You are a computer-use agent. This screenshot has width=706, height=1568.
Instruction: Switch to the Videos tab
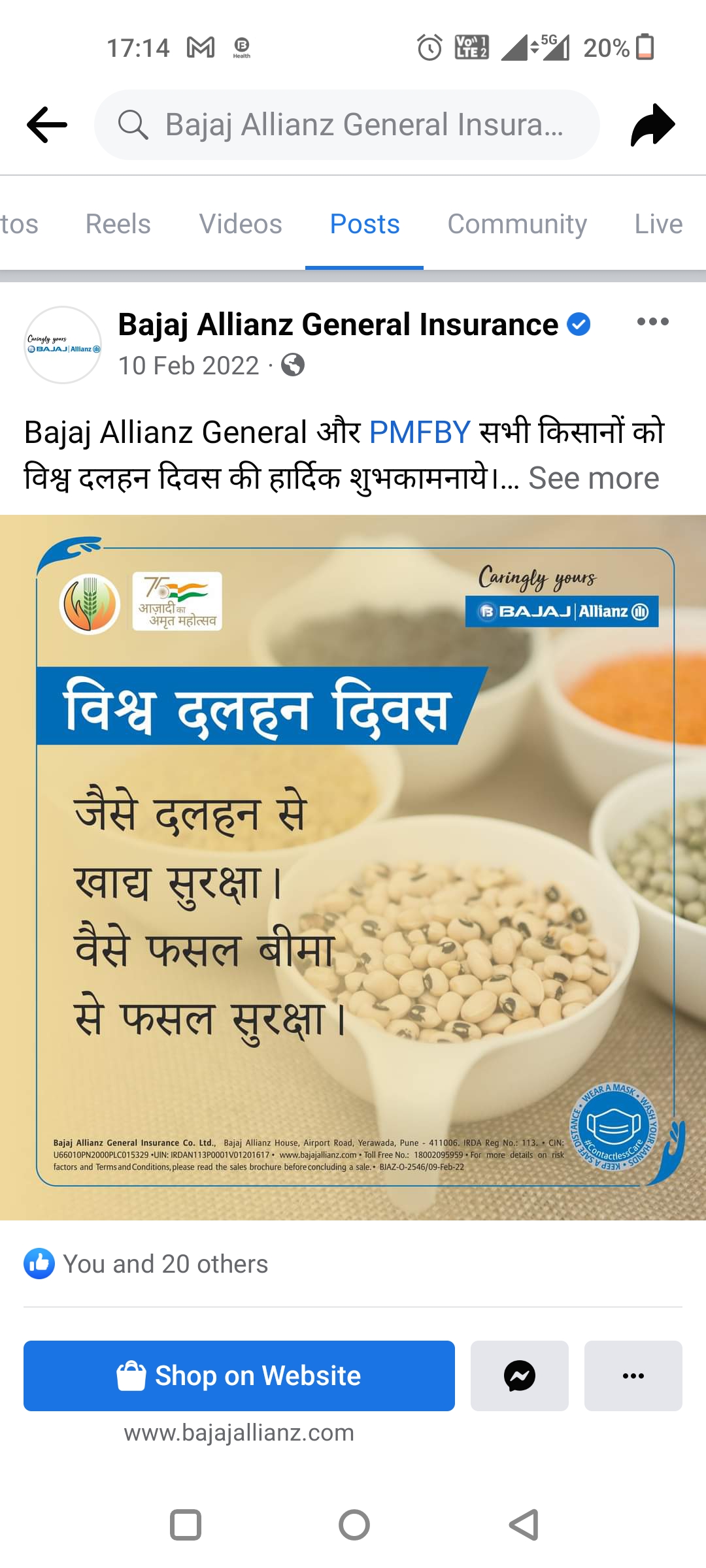coord(241,224)
